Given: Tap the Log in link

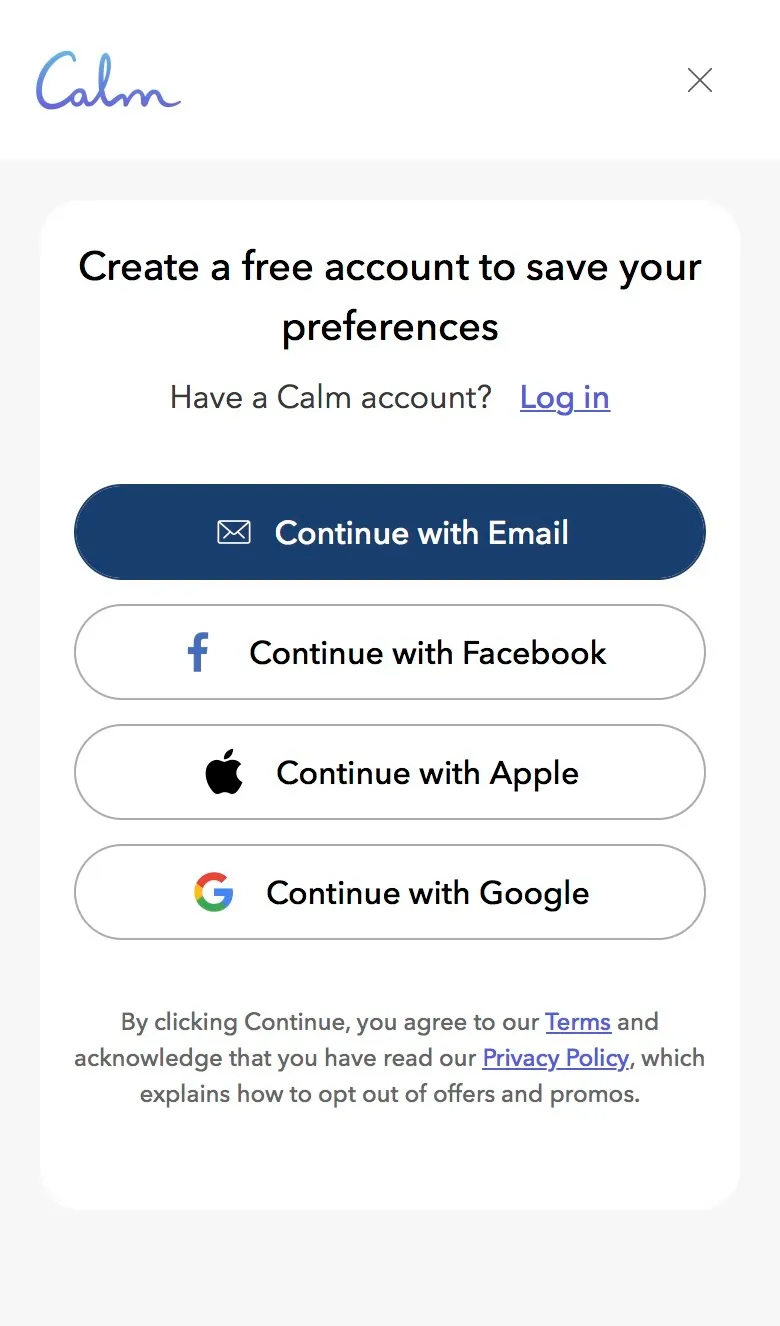Looking at the screenshot, I should pos(565,397).
